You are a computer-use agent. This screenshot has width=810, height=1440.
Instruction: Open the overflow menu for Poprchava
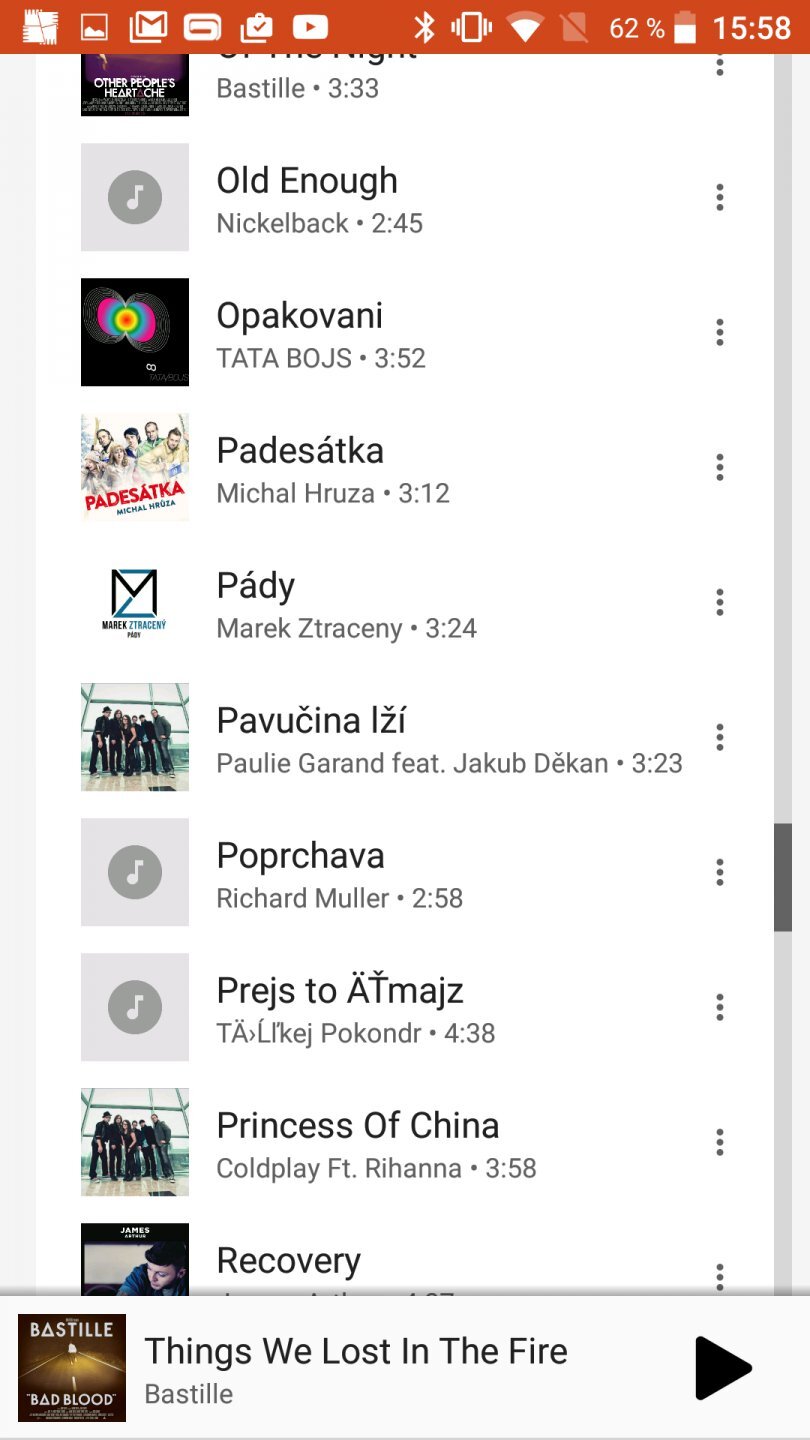(719, 873)
